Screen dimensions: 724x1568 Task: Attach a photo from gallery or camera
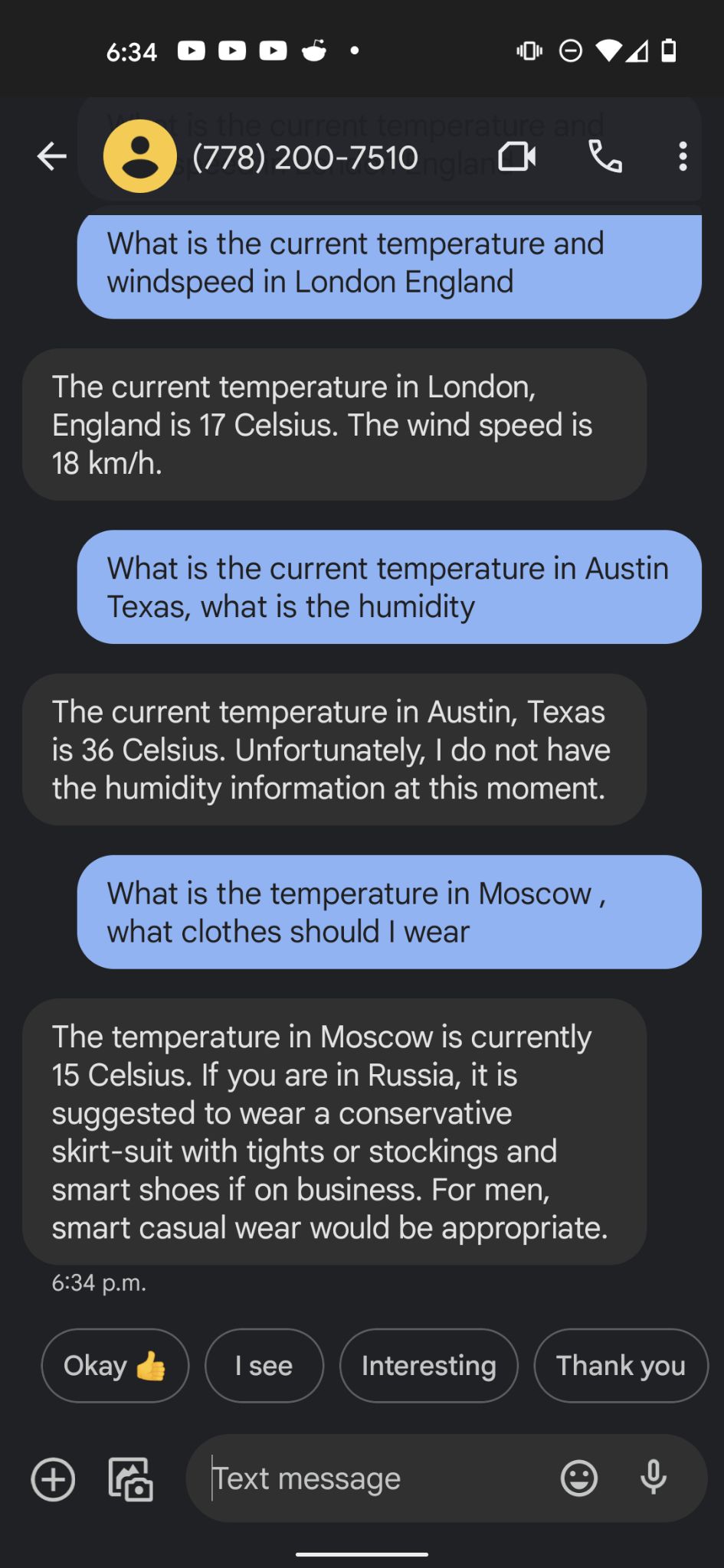pyautogui.click(x=131, y=1478)
